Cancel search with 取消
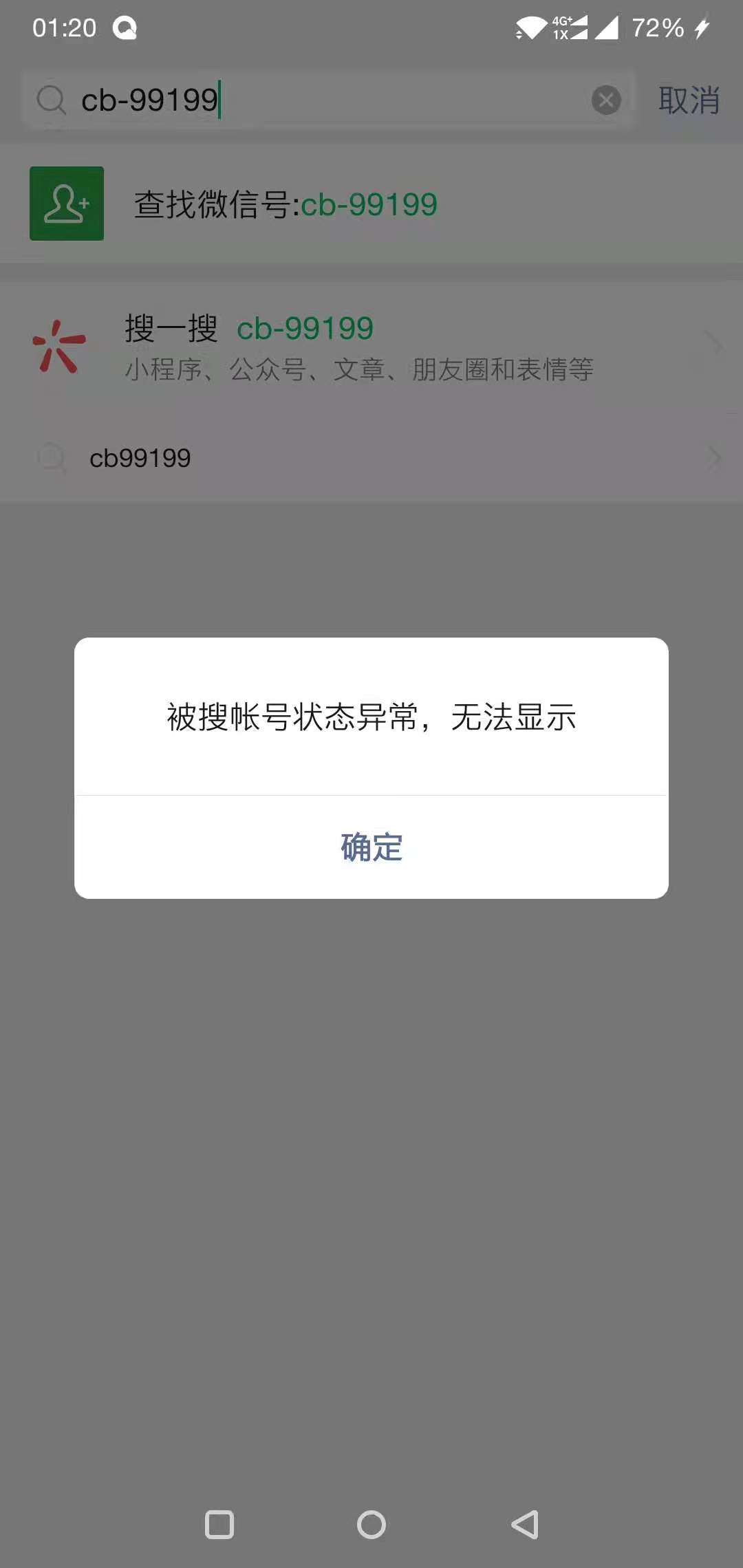743x1568 pixels. click(689, 100)
